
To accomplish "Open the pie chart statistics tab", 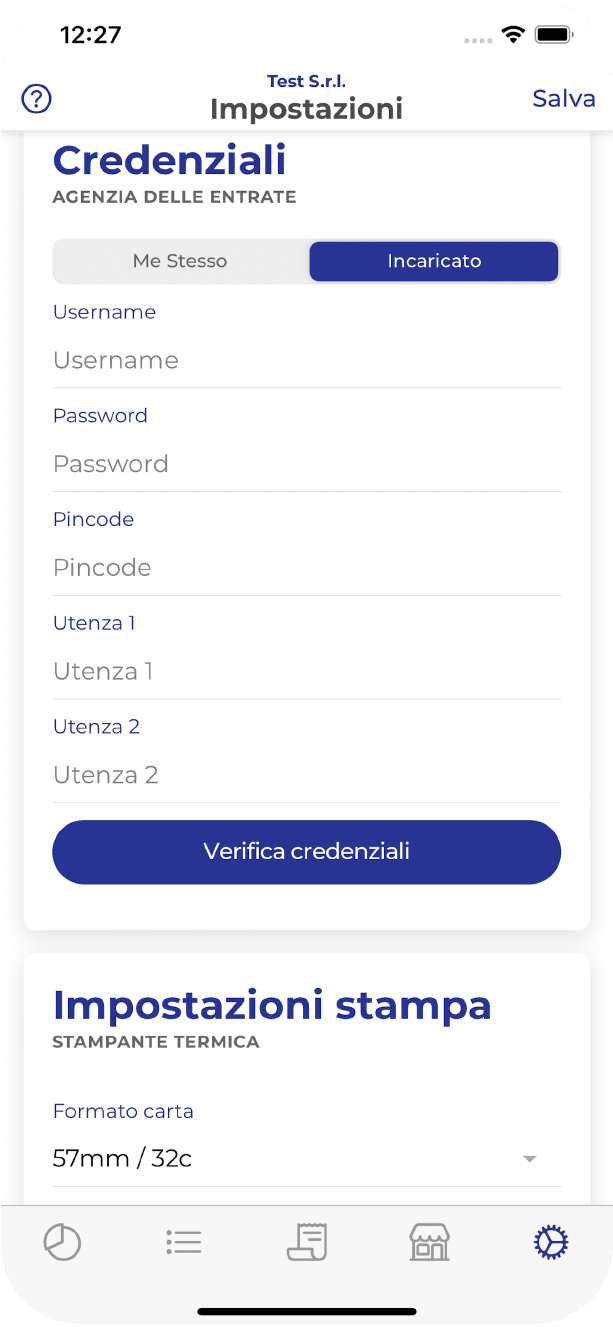I will coord(62,1243).
